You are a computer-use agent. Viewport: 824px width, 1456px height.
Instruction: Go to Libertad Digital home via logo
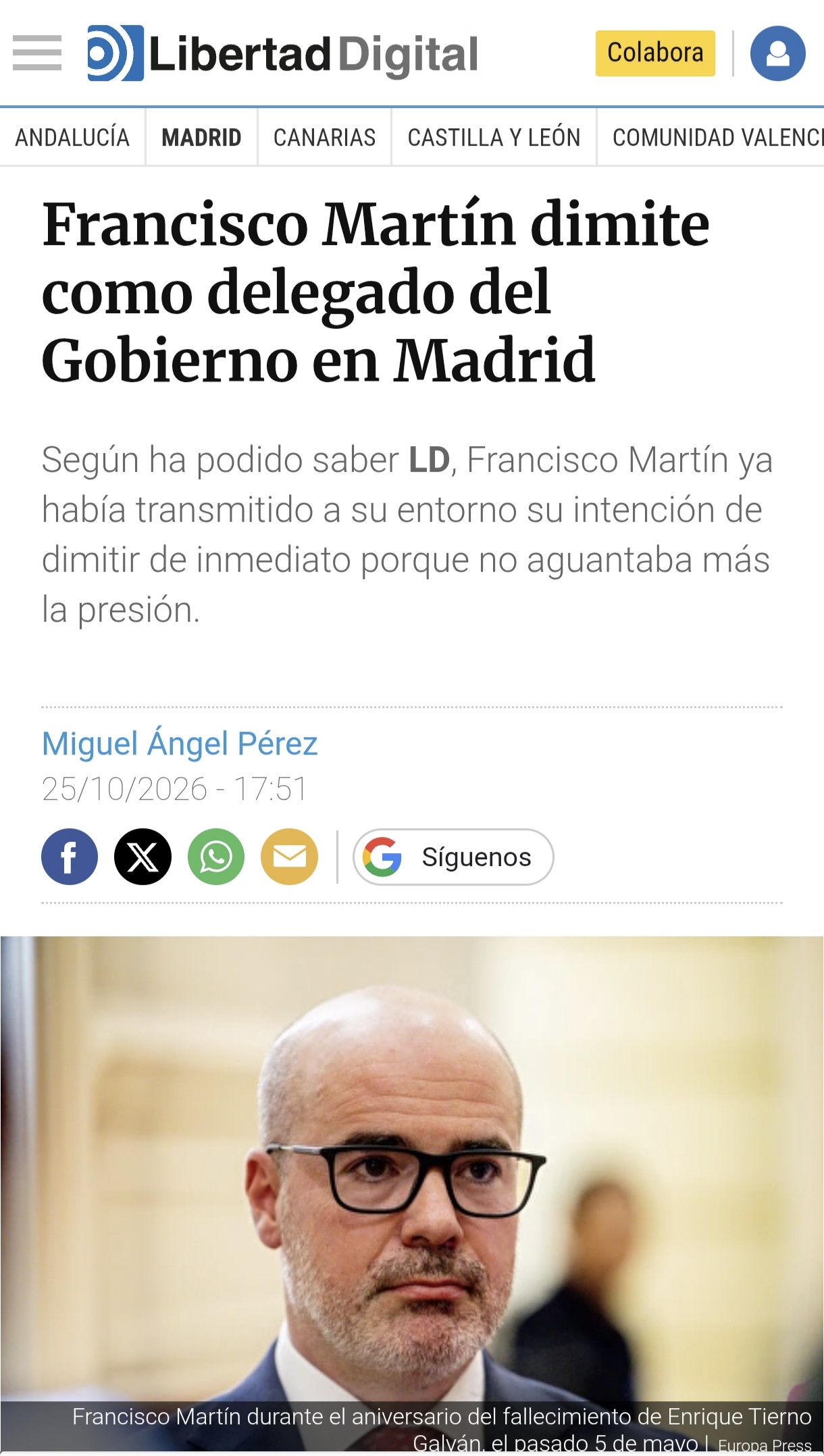pos(282,53)
